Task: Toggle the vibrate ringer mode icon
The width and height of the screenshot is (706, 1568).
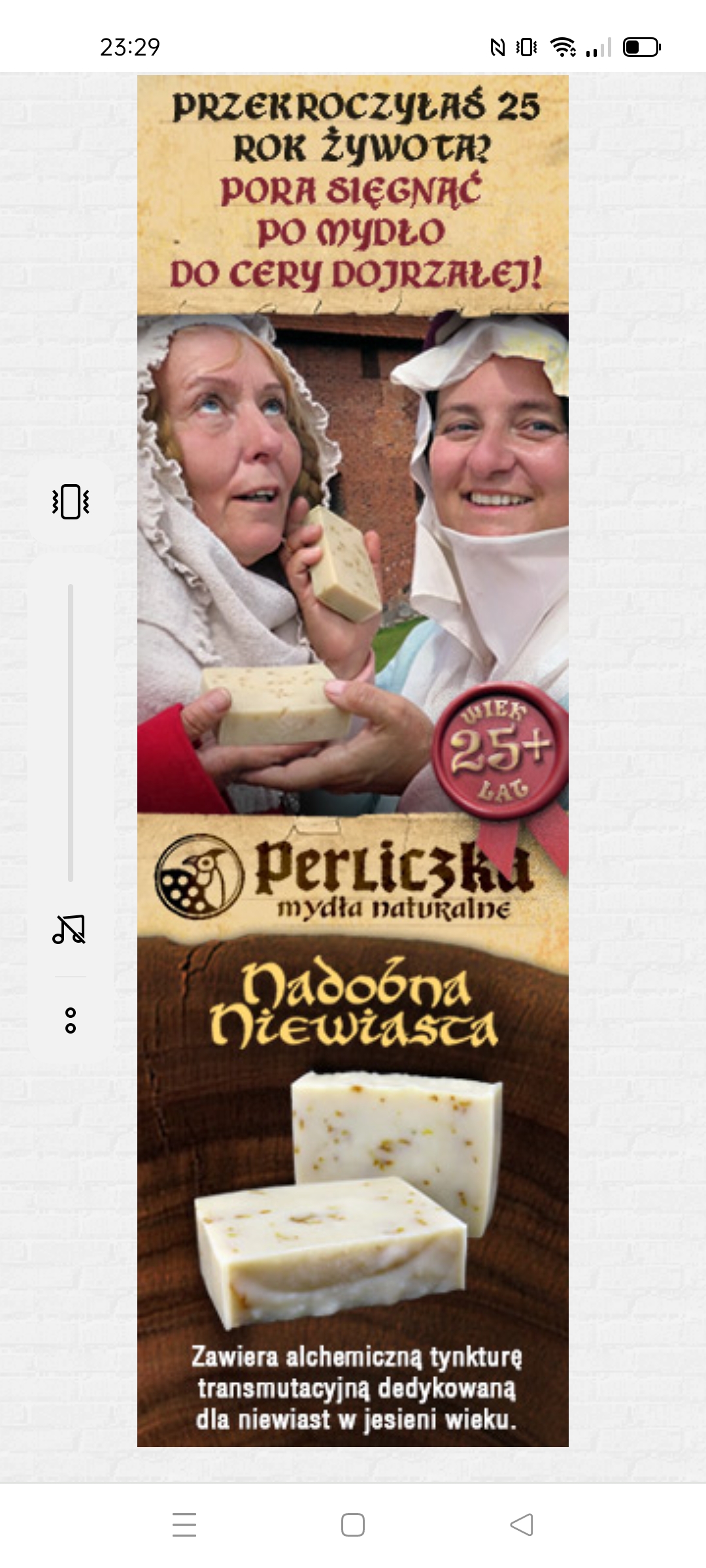Action: pyautogui.click(x=71, y=502)
